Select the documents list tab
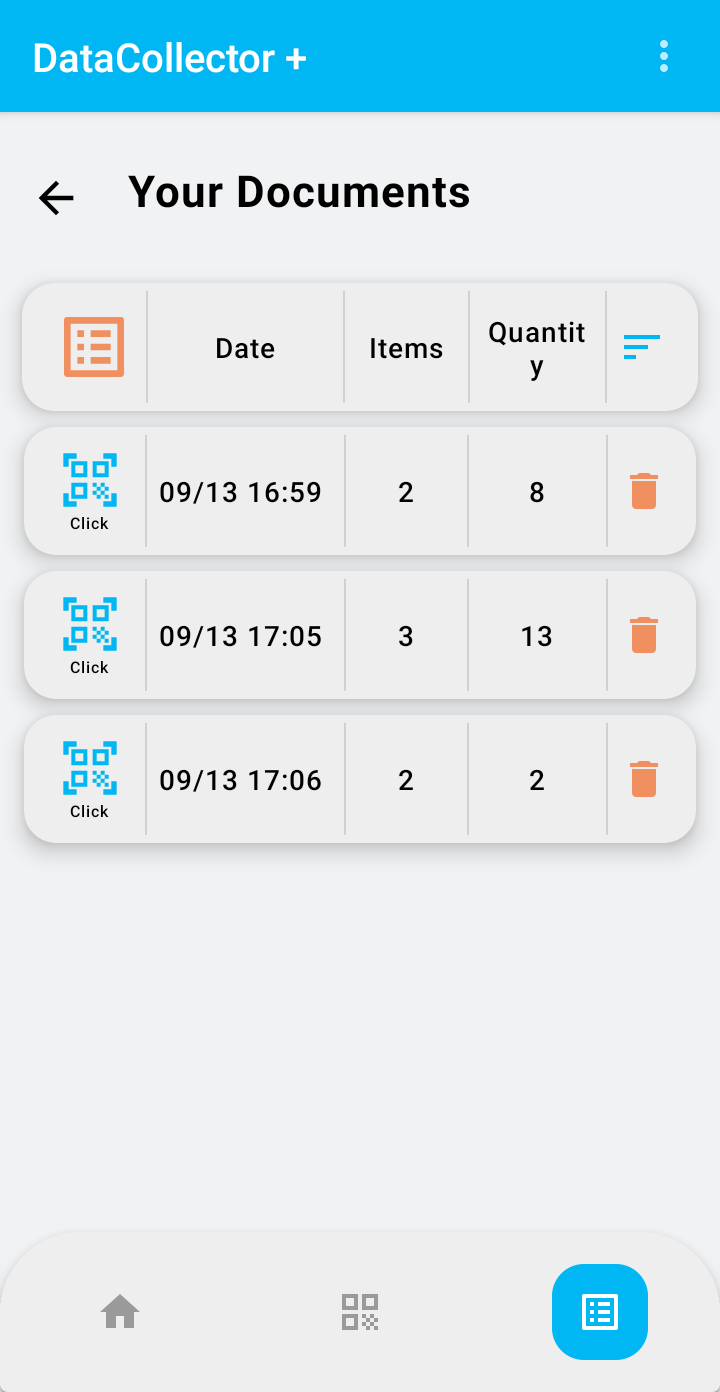This screenshot has height=1392, width=720. (x=600, y=1311)
